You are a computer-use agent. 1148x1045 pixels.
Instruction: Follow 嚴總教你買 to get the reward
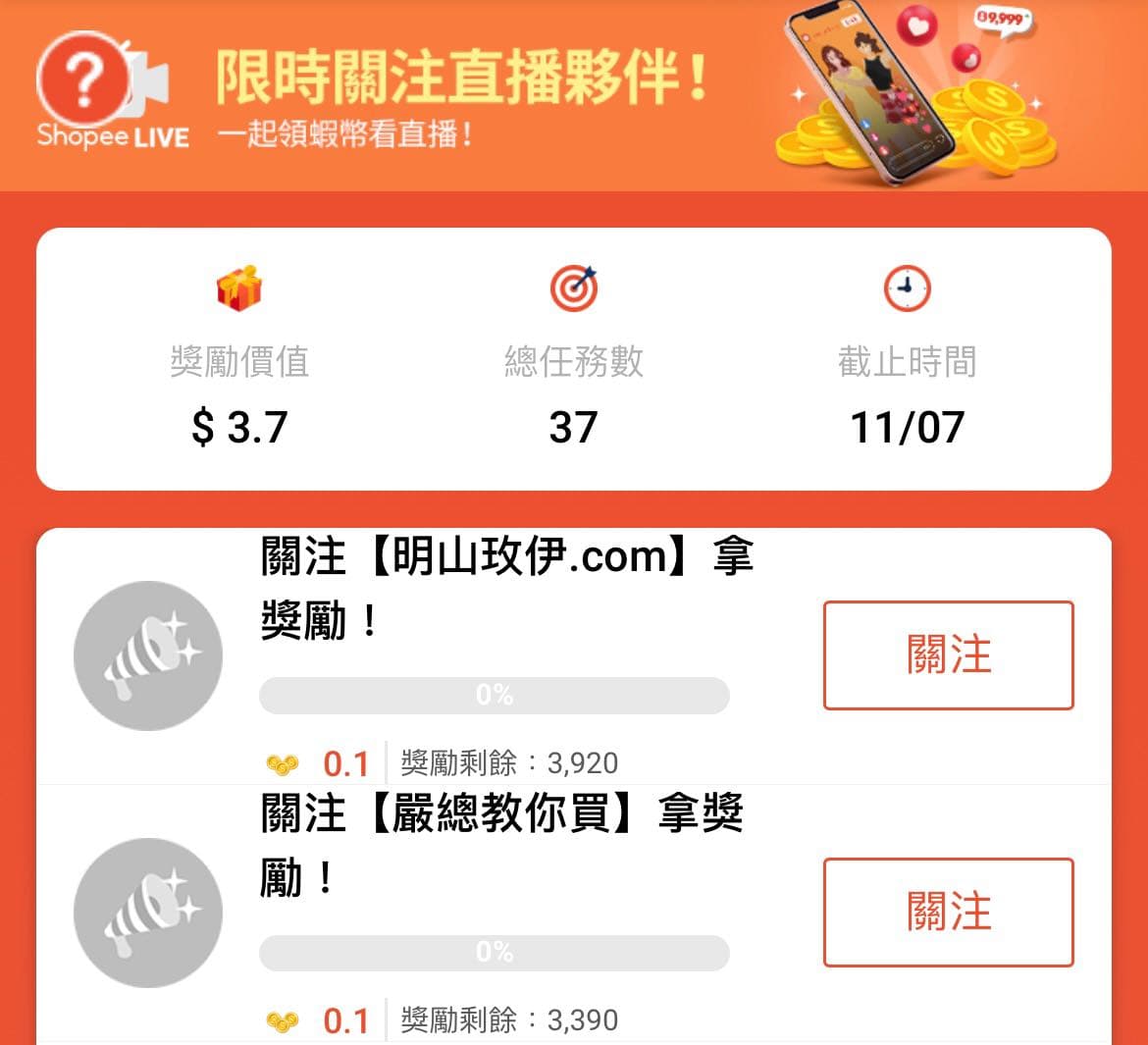coord(948,912)
